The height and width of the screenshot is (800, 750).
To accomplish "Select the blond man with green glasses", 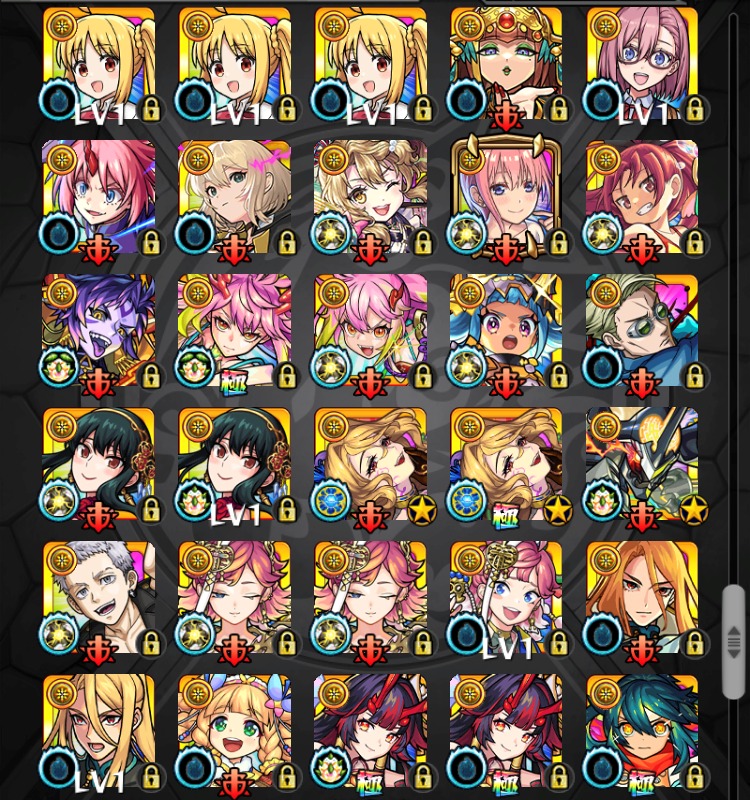I will click(641, 330).
